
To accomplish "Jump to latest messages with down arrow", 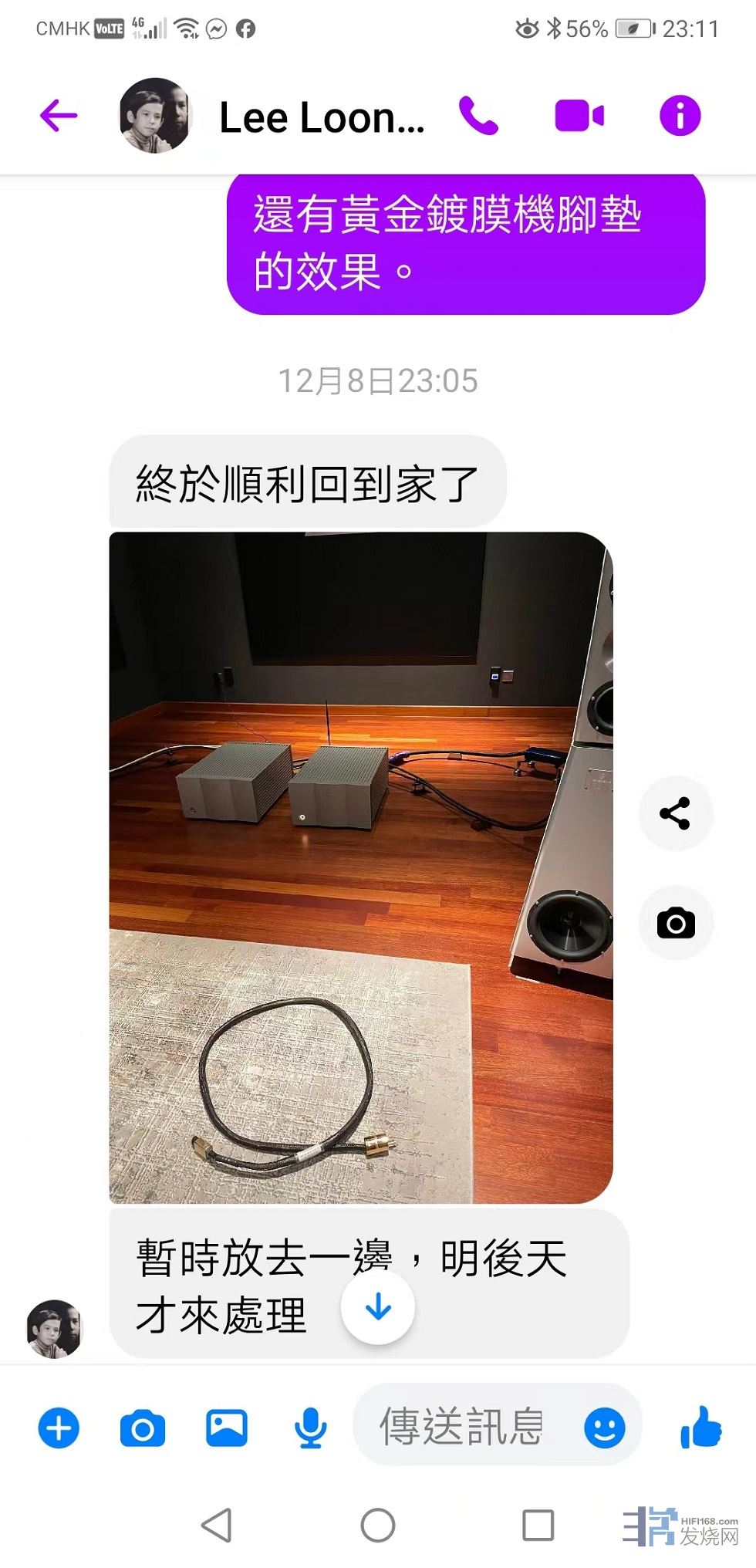I will (x=378, y=1307).
